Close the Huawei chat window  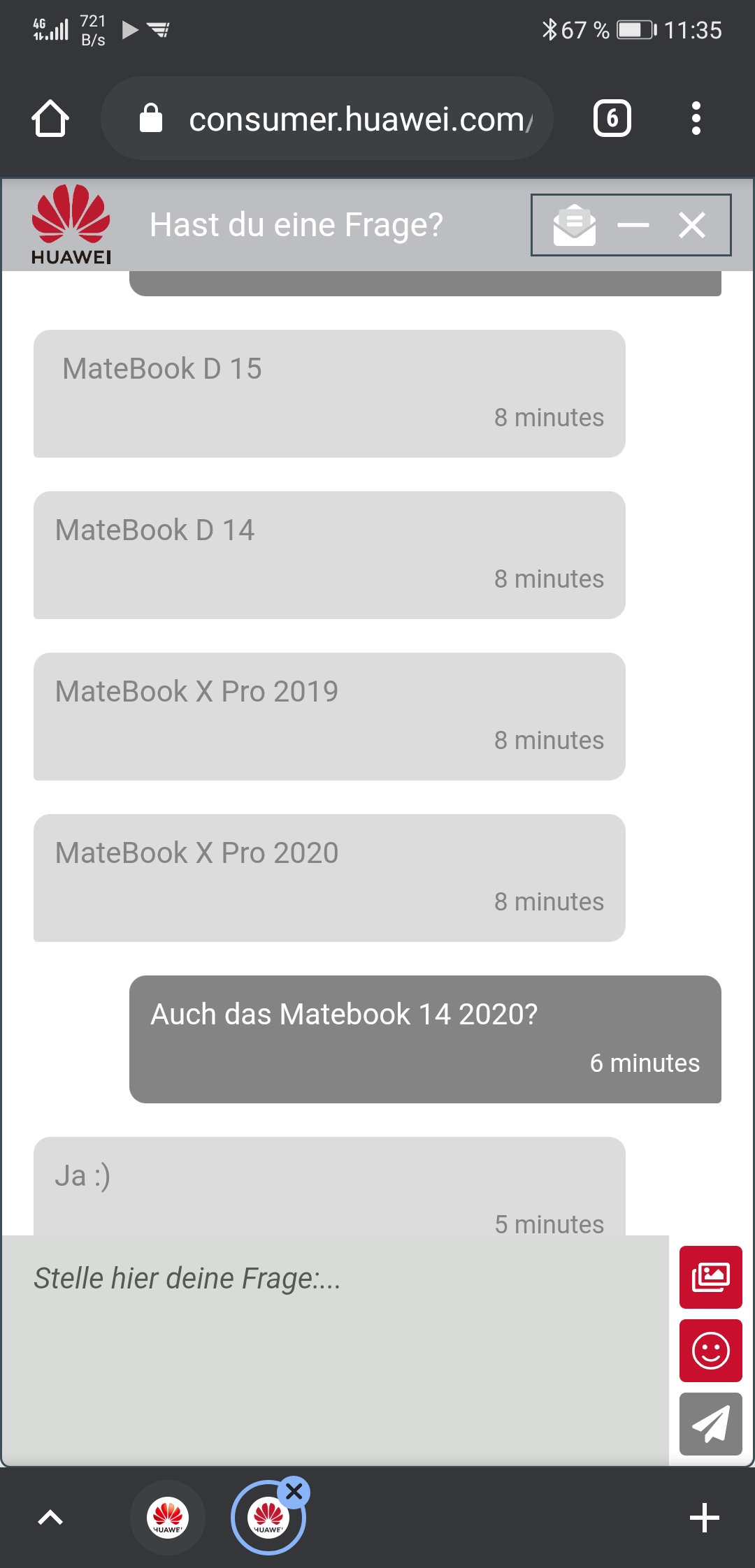[x=692, y=225]
